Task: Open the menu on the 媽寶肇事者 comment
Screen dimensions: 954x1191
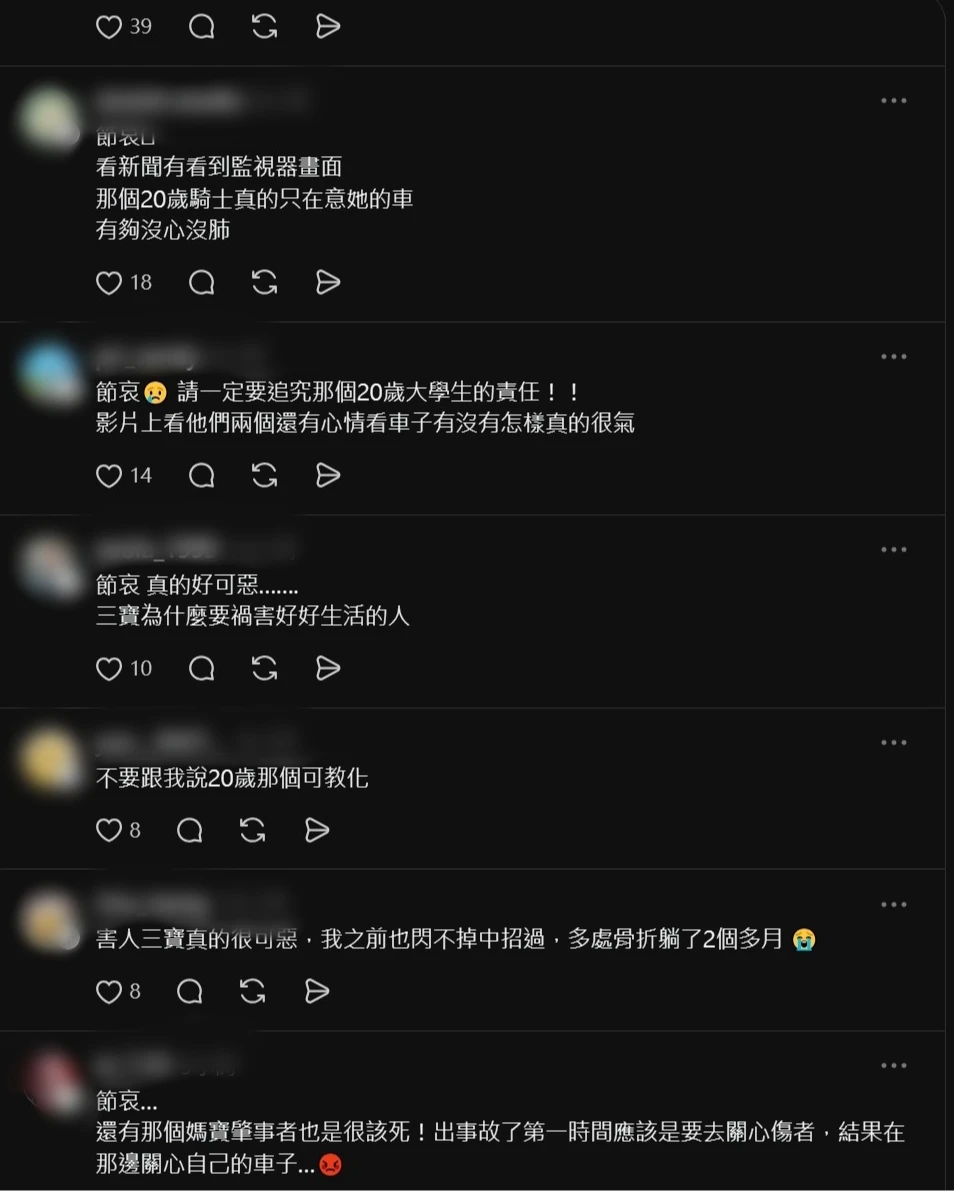Action: tap(893, 1066)
